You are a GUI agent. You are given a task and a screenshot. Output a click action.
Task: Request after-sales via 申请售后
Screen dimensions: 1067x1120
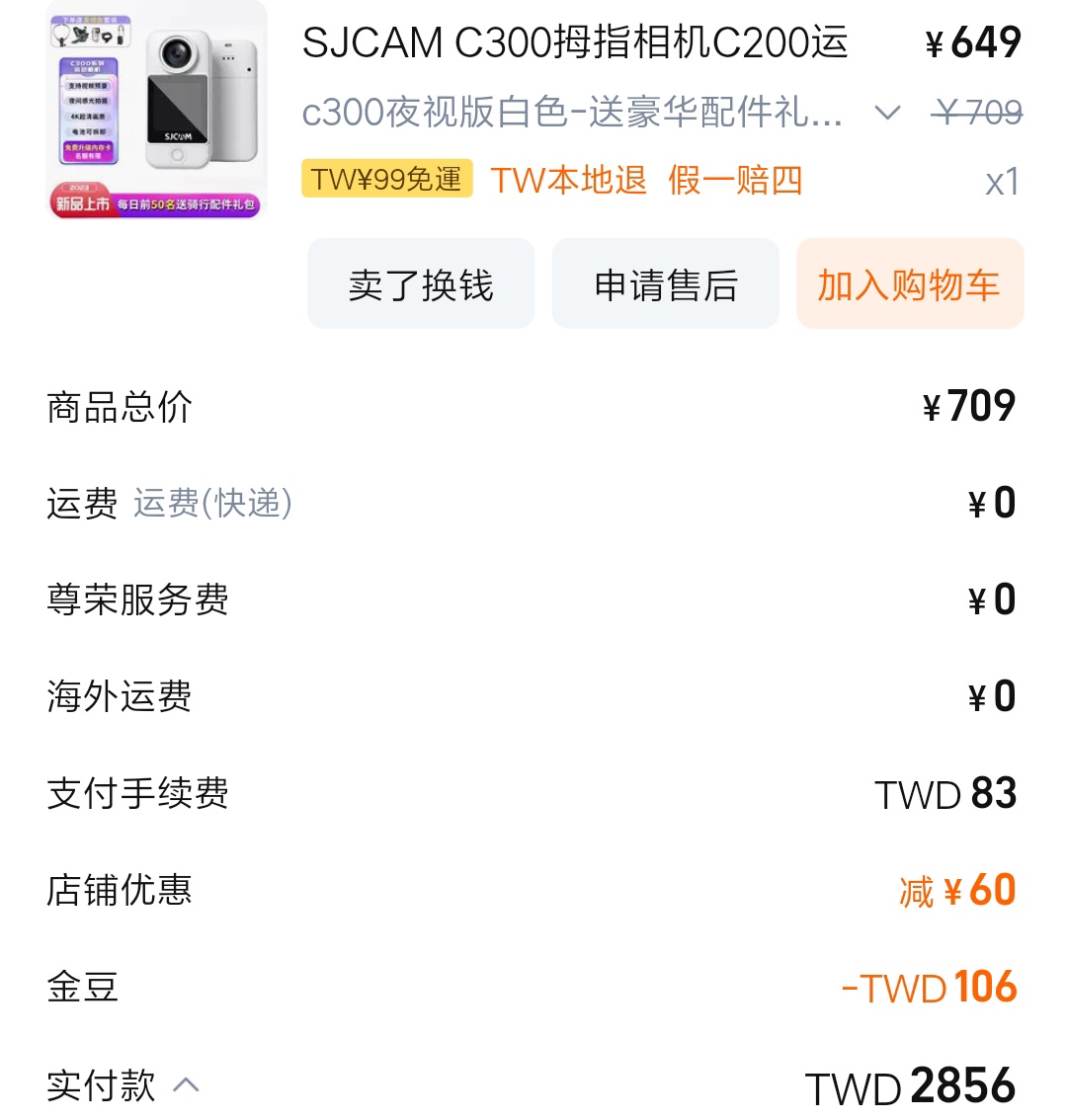point(666,284)
